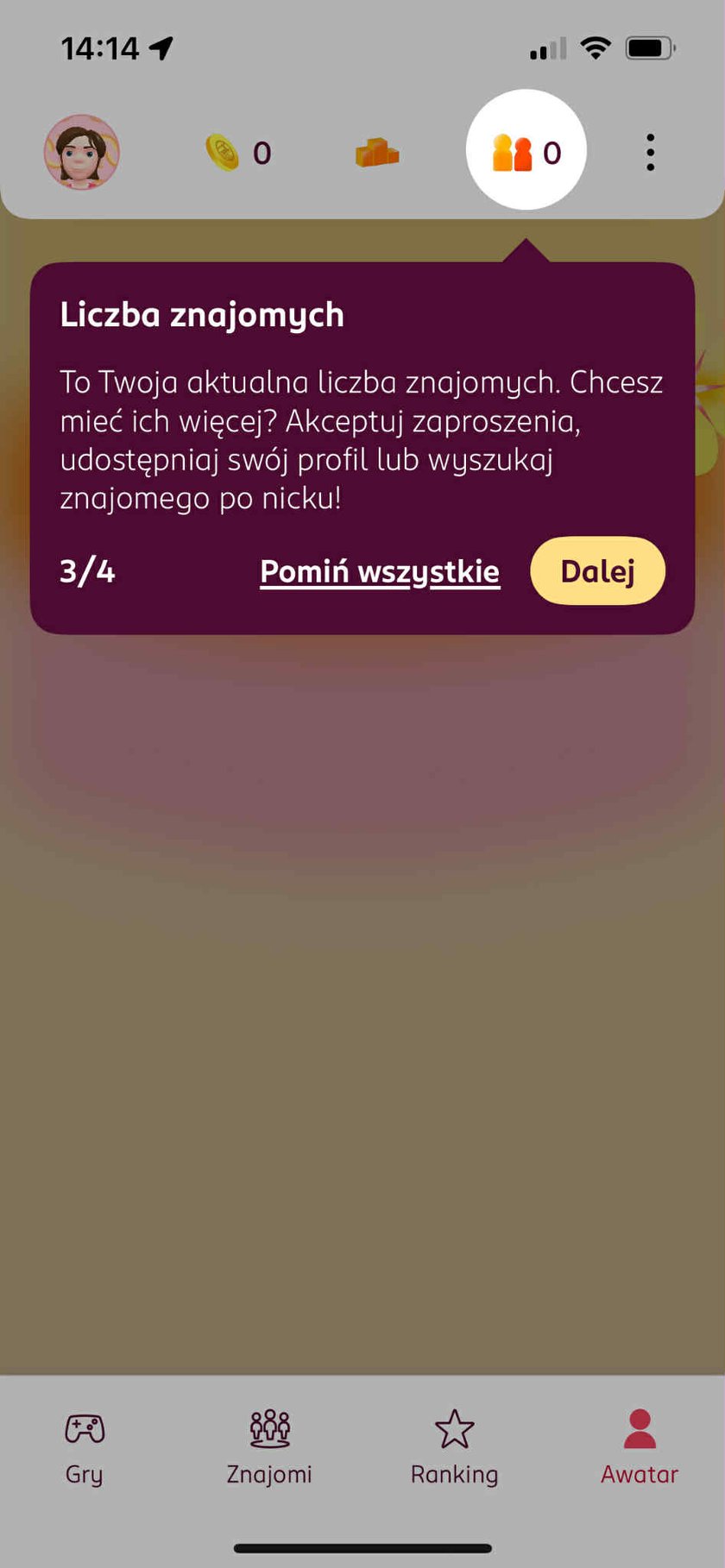The width and height of the screenshot is (725, 1568).
Task: Skip the tour via Pomiń wszystkie
Action: tap(380, 571)
